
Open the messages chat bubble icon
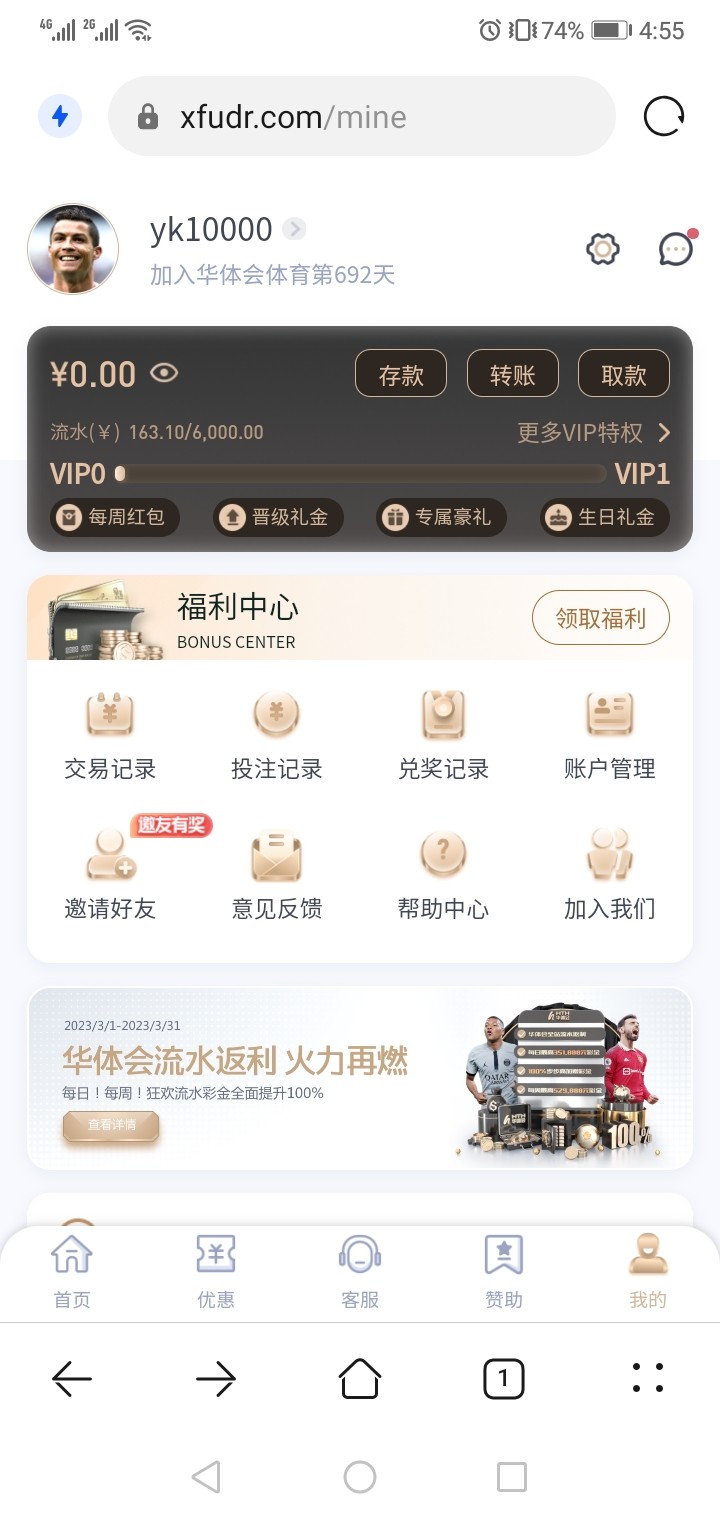pos(676,249)
